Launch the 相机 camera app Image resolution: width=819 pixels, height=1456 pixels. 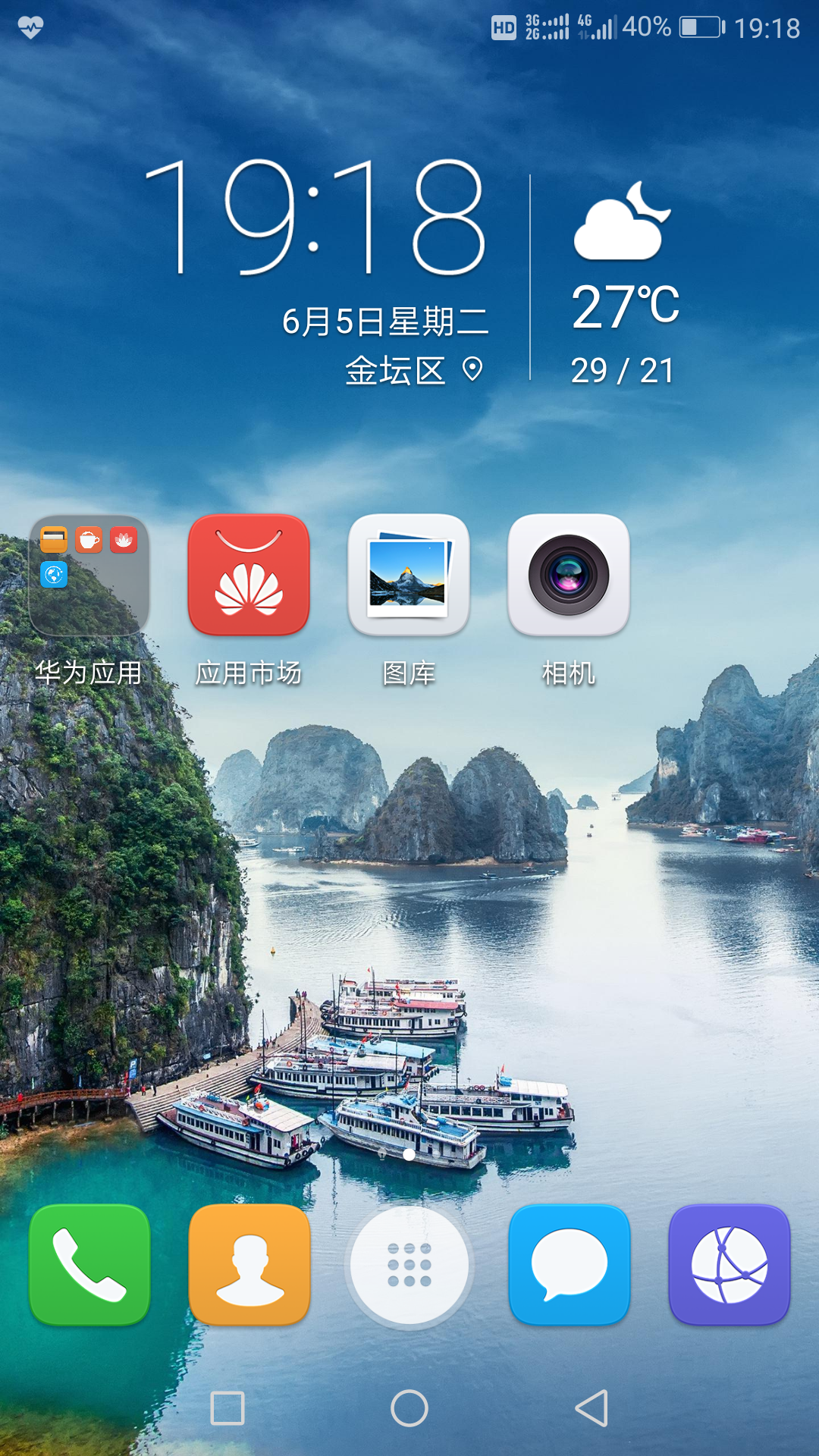click(x=569, y=575)
